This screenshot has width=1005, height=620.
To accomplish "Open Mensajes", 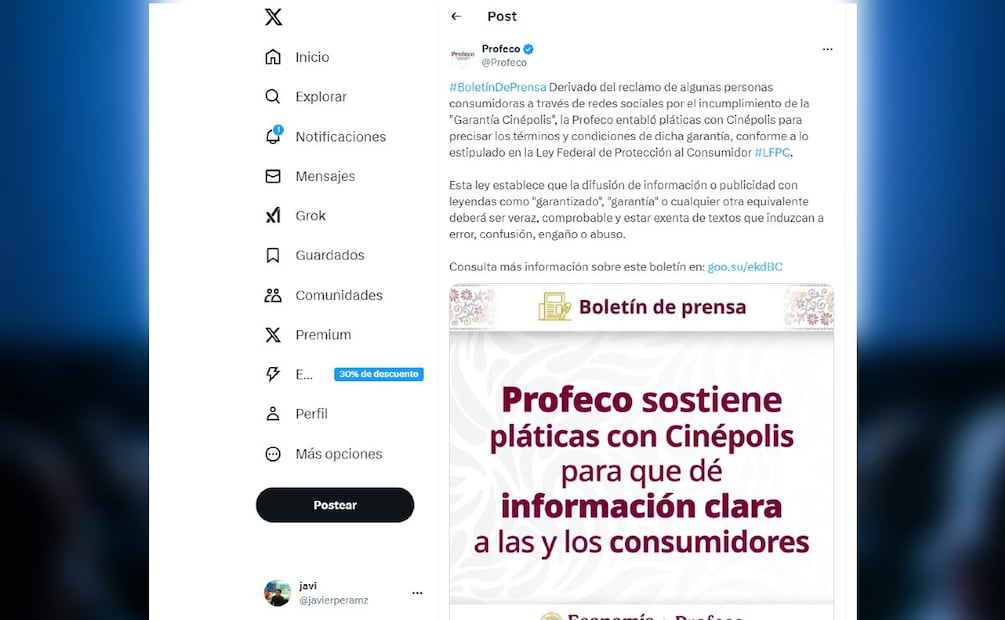I will point(310,176).
